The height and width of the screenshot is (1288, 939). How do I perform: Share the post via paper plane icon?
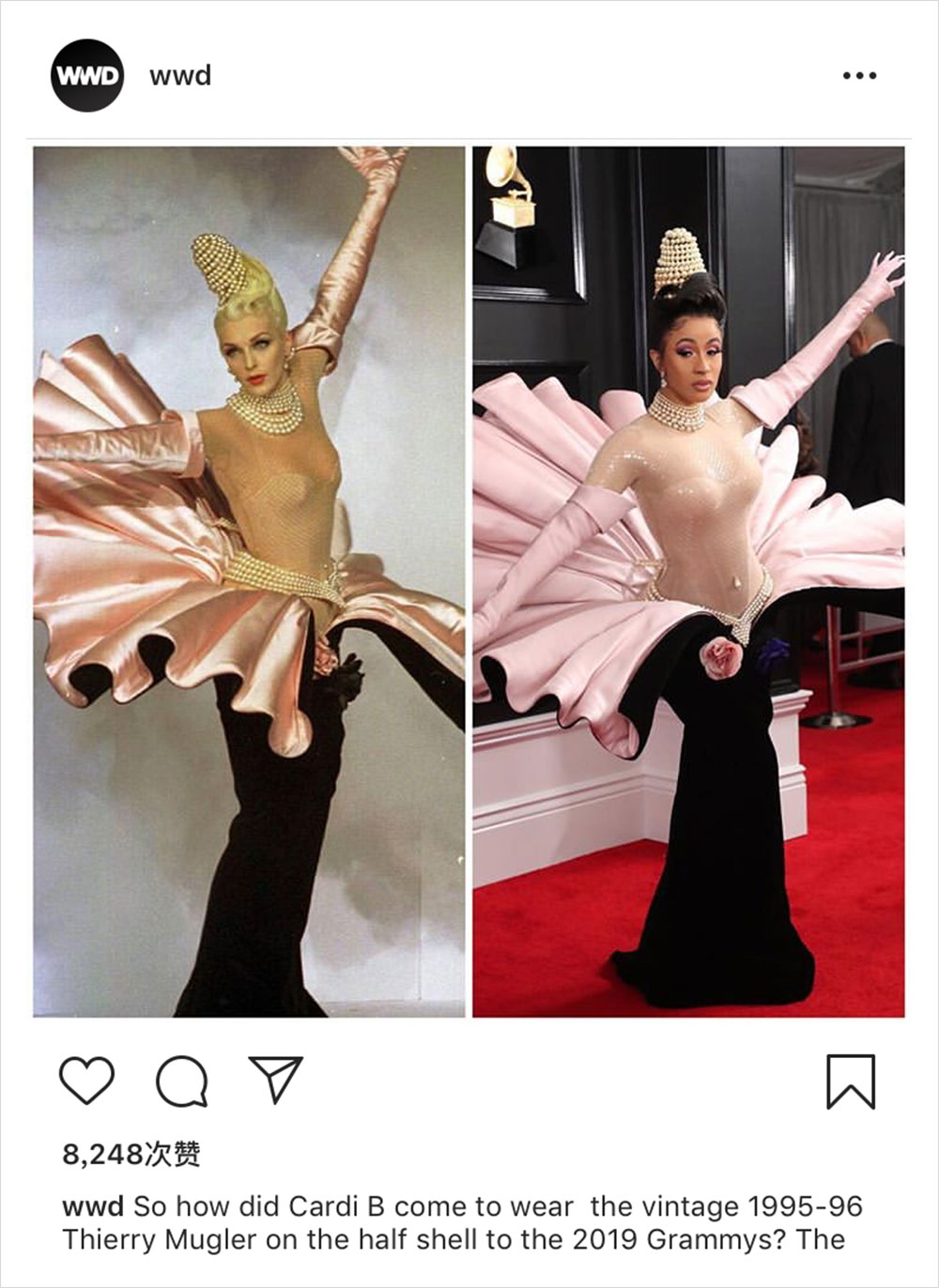tap(275, 1079)
